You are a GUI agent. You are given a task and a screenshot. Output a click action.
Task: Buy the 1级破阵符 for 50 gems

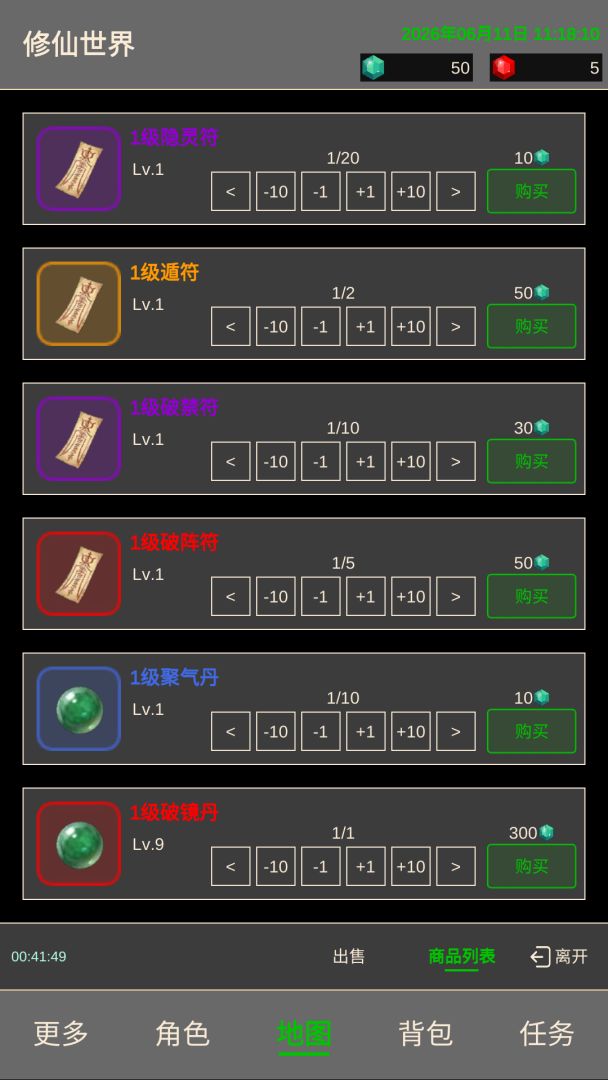click(x=532, y=596)
